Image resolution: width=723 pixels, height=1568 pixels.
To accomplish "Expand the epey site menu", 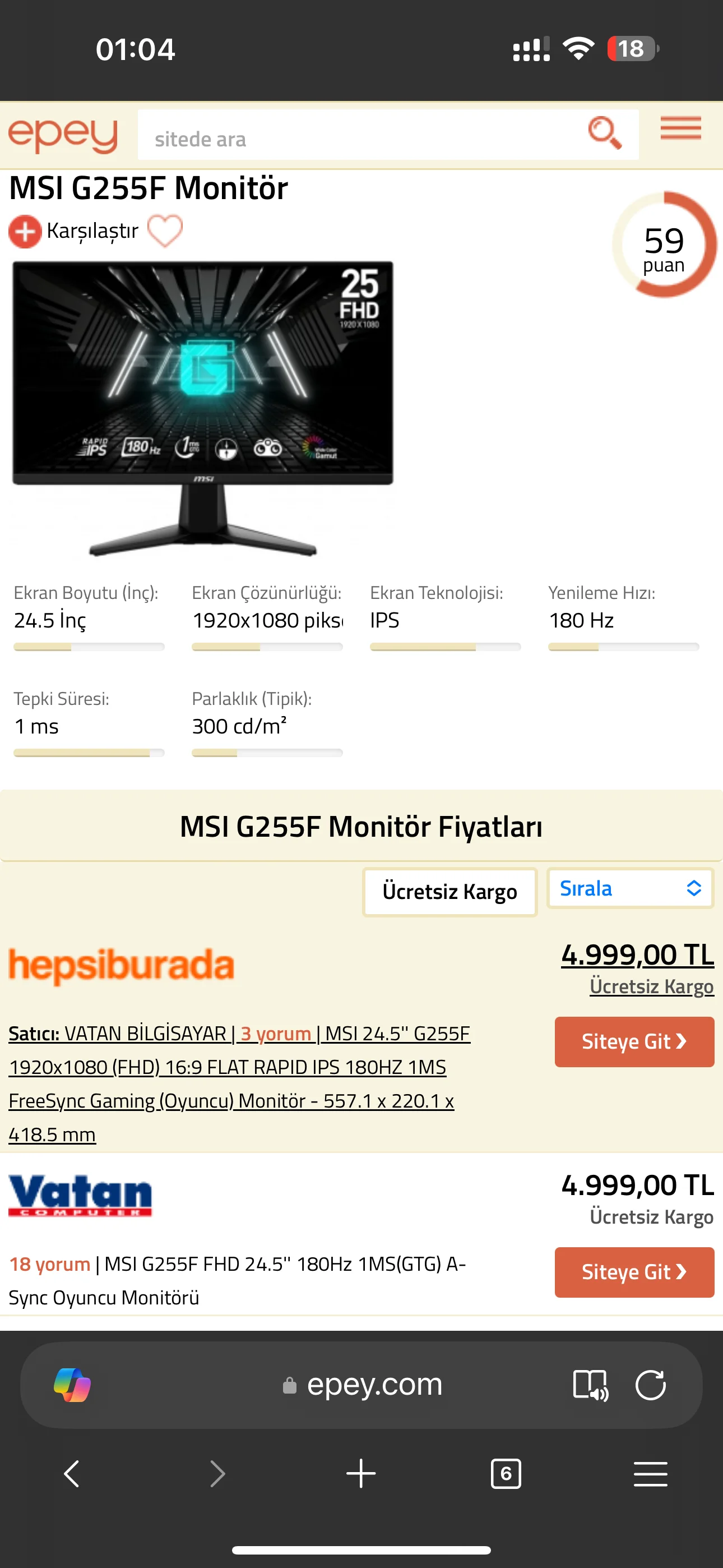I will (x=680, y=130).
